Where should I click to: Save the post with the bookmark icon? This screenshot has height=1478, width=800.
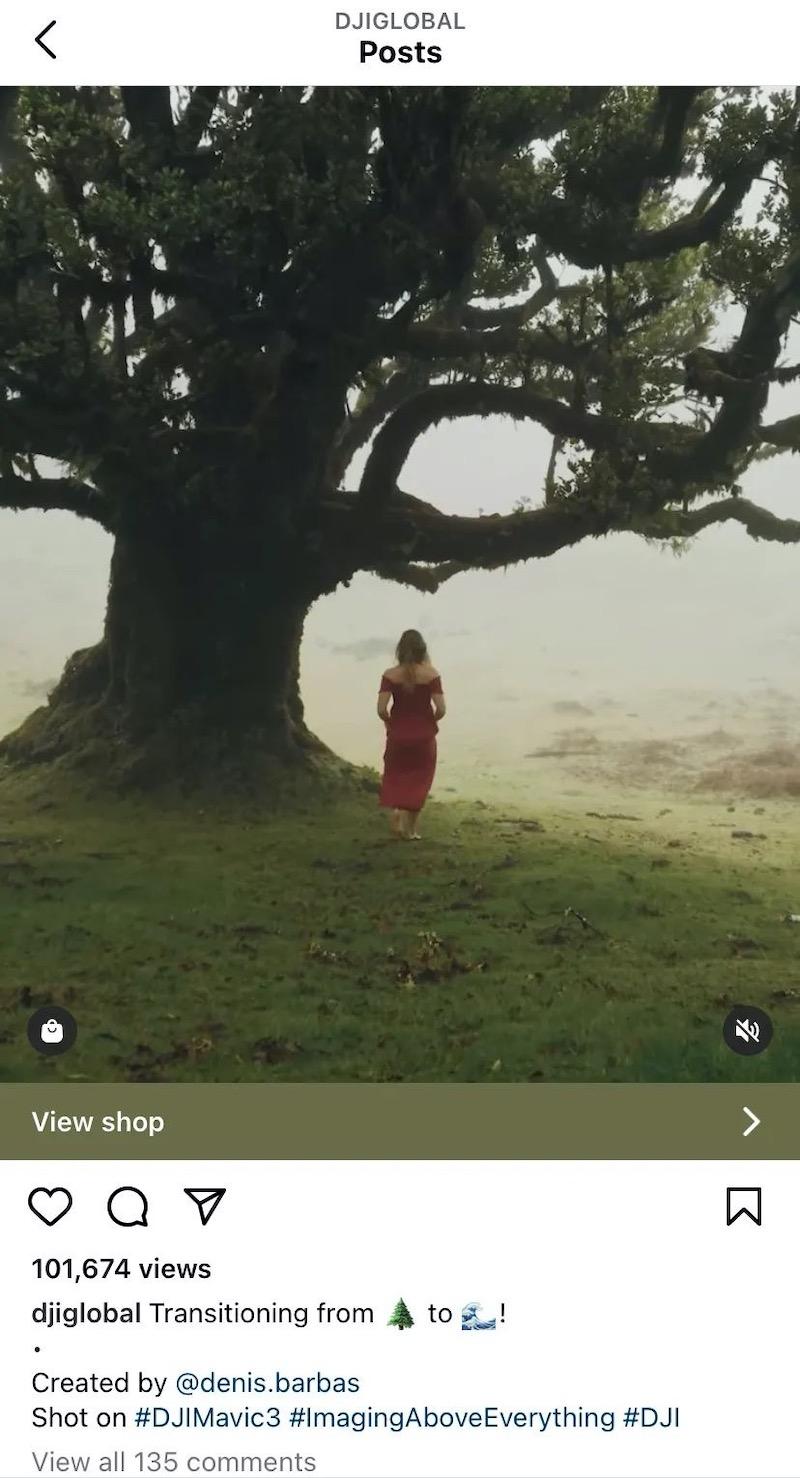(x=743, y=1206)
